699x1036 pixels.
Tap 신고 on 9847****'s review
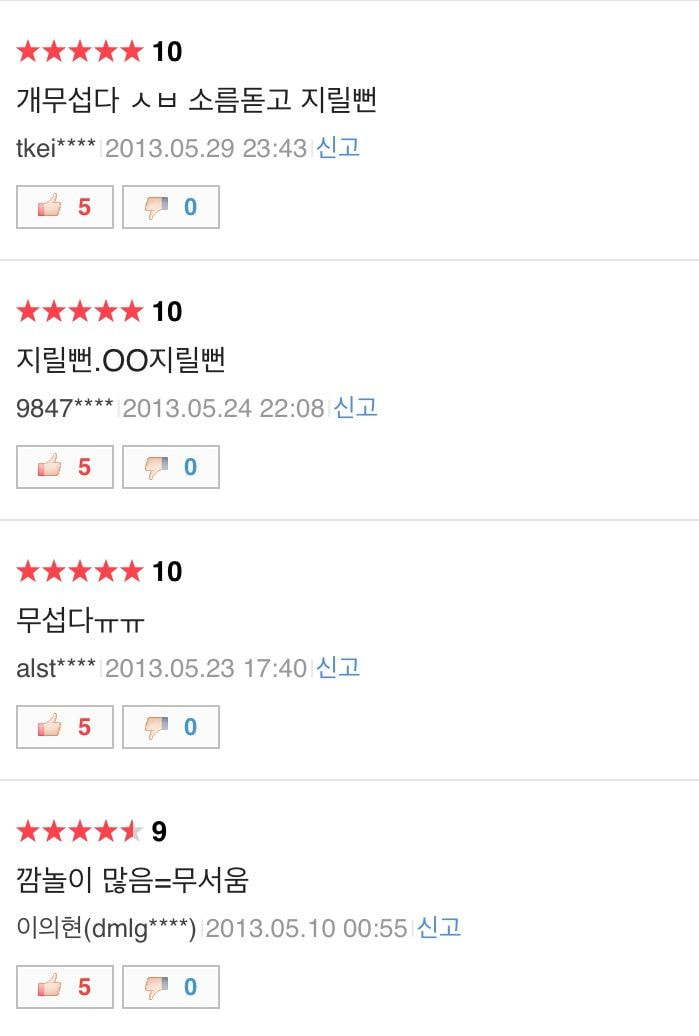pyautogui.click(x=355, y=408)
